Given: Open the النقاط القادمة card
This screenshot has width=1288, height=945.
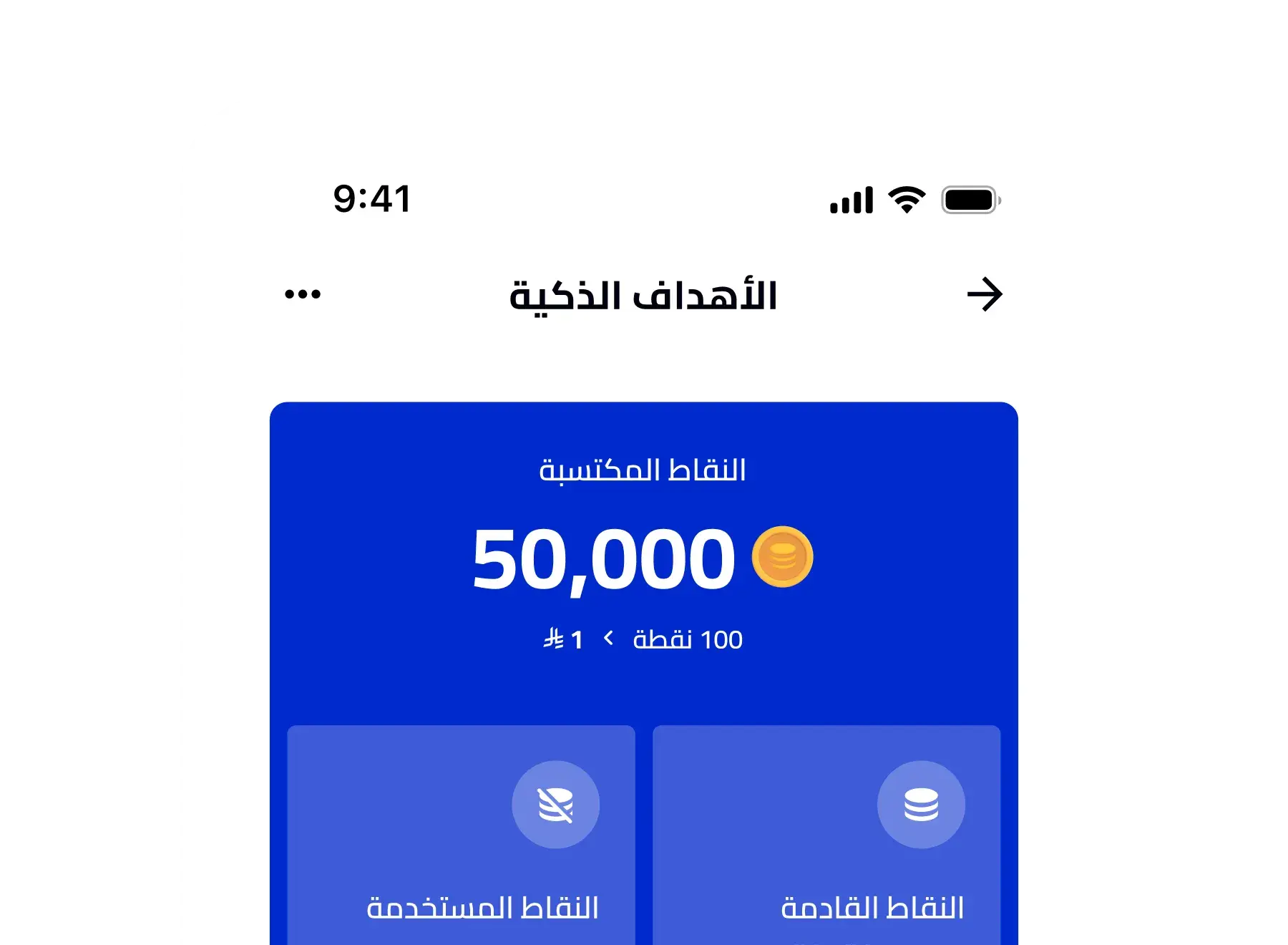Looking at the screenshot, I should point(826,838).
